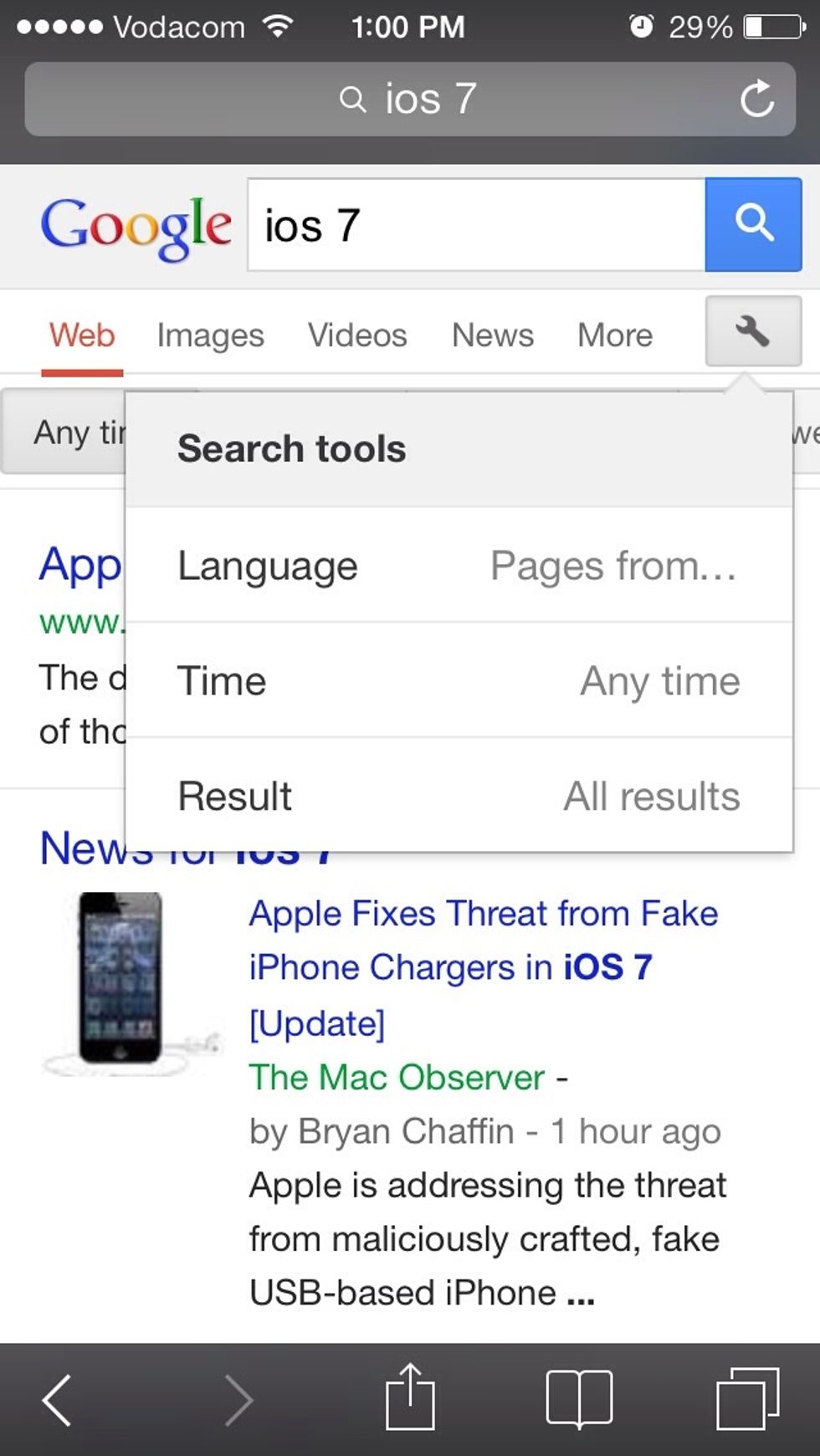
Task: Open the Language search tool option
Action: pyautogui.click(x=459, y=566)
